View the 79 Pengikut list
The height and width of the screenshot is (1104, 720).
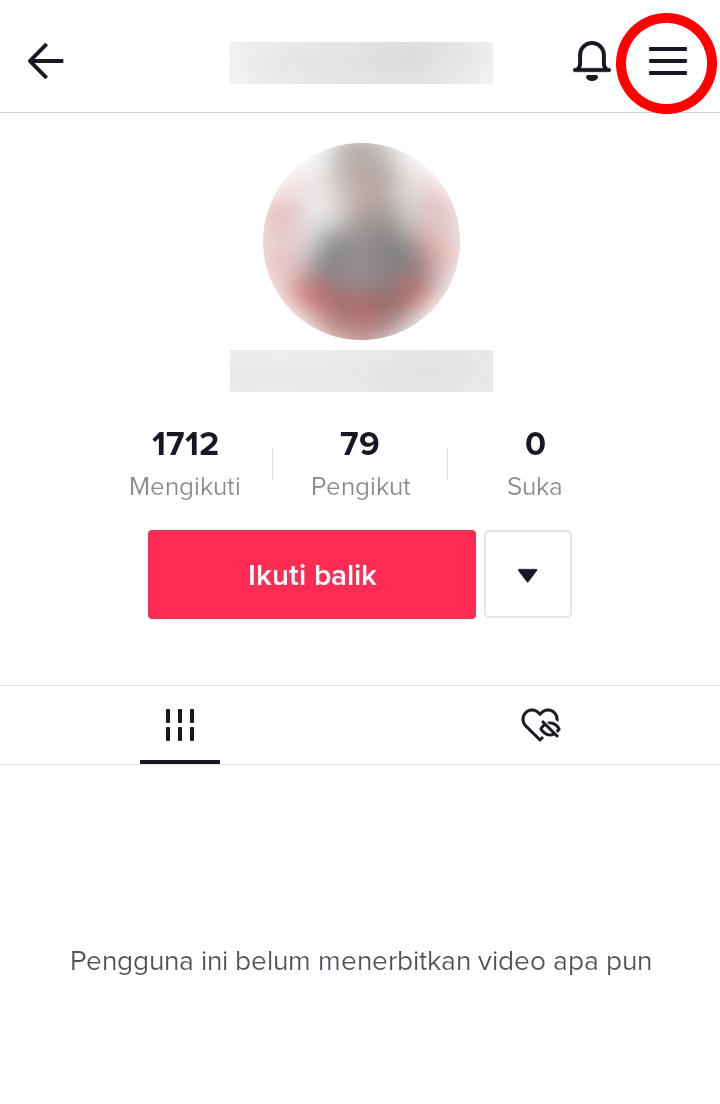tap(360, 463)
